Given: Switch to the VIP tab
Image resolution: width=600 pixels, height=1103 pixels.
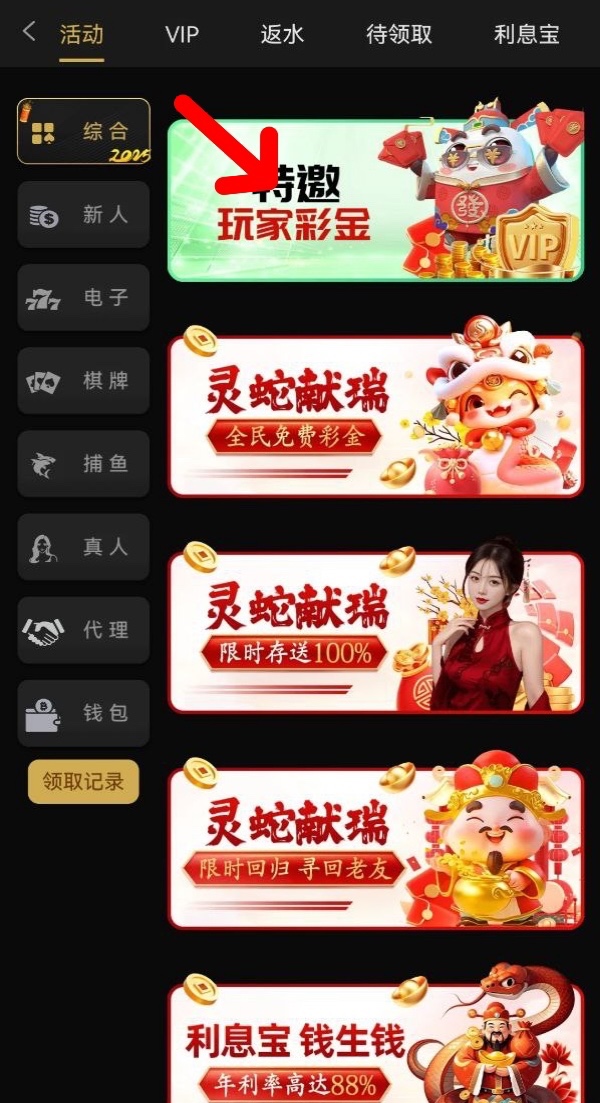Looking at the screenshot, I should pos(182,34).
